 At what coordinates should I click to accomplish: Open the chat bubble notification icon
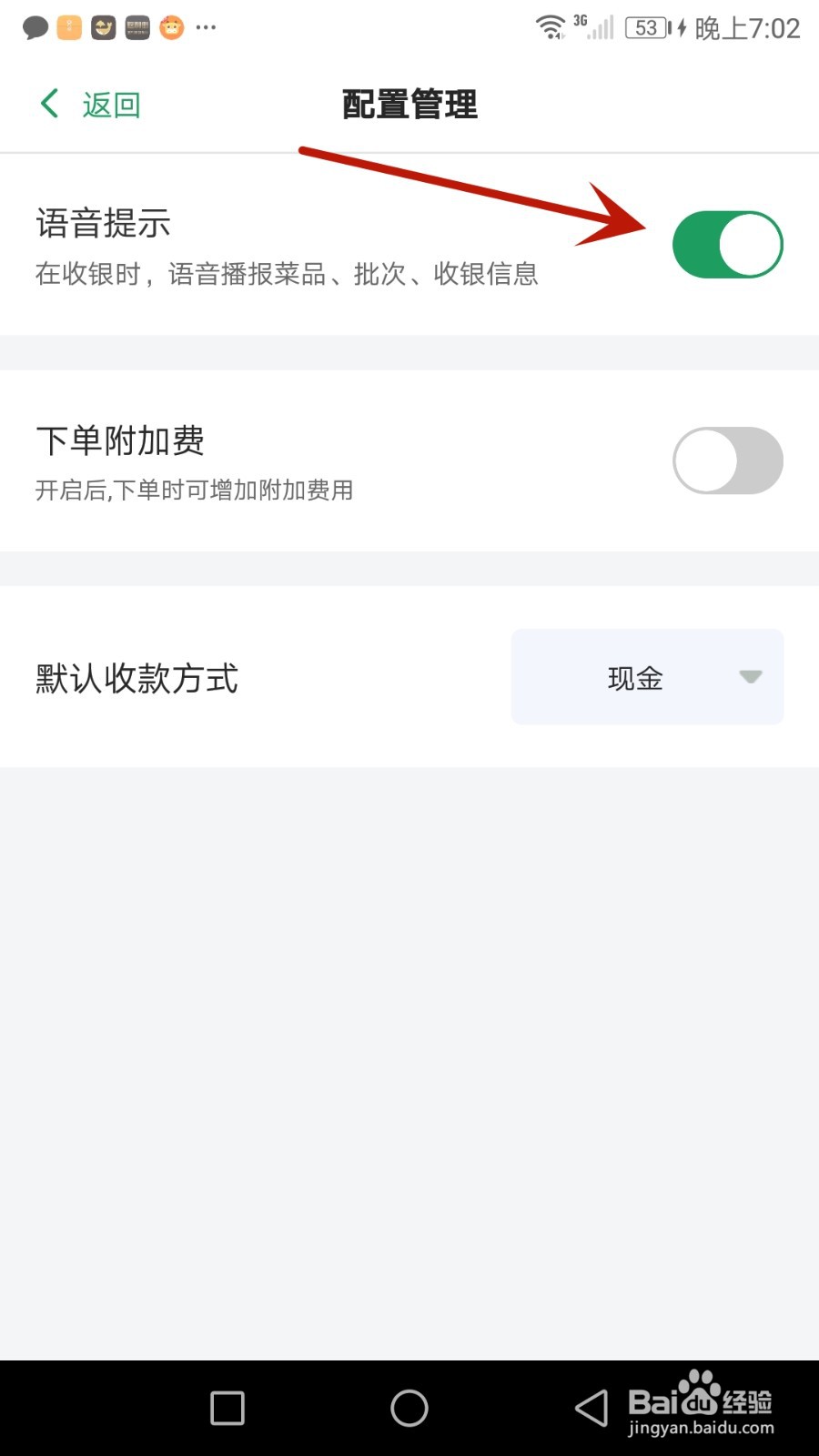[x=36, y=27]
